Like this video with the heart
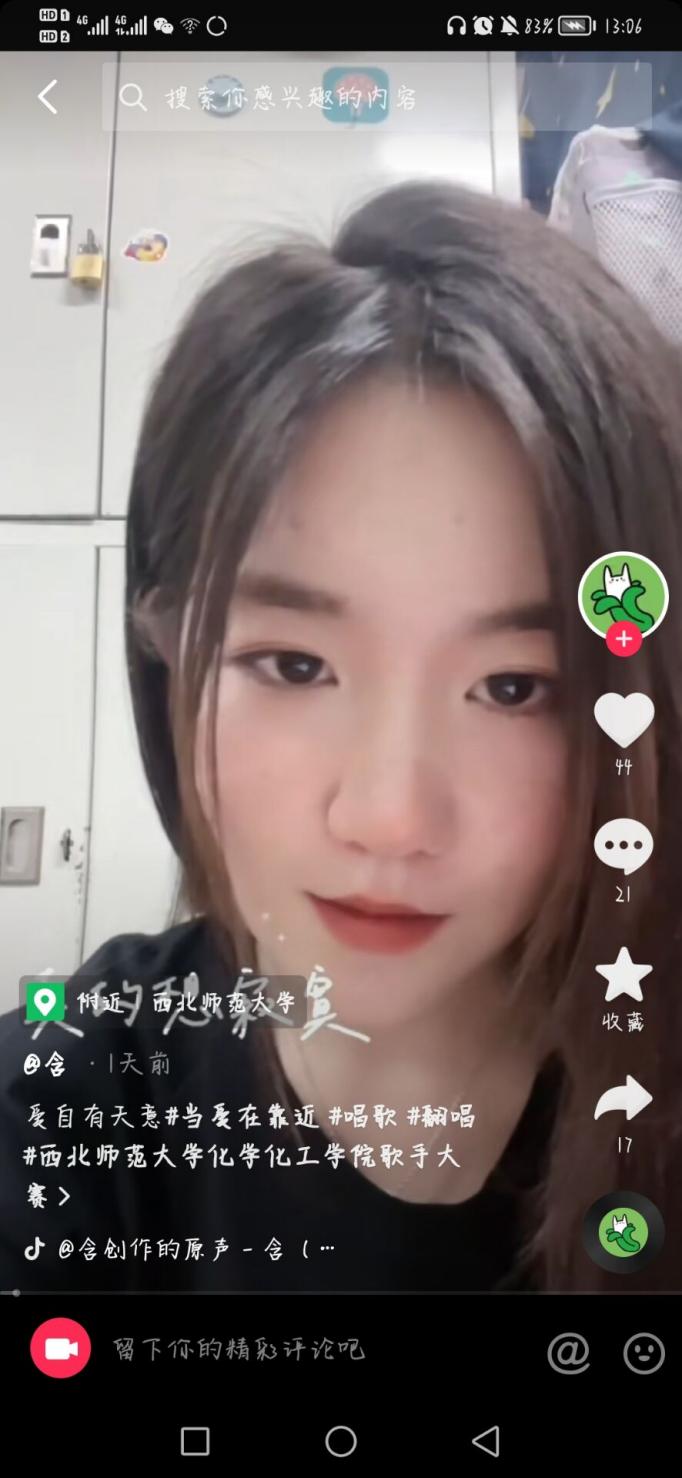Viewport: 682px width, 1478px height. click(x=623, y=720)
